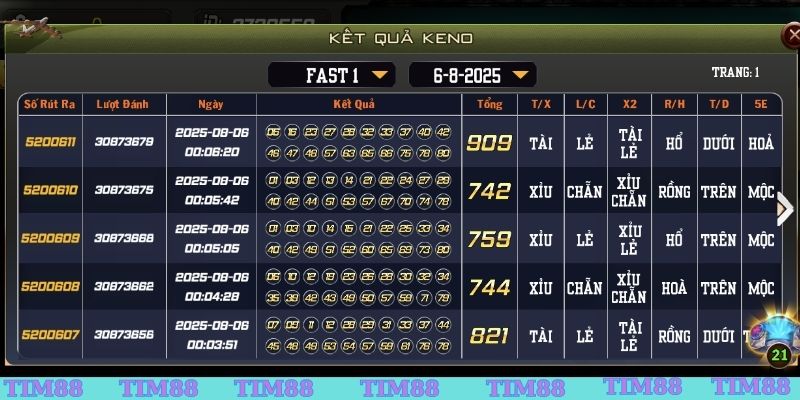
Task: Go to the next results page arrow
Action: [x=785, y=209]
